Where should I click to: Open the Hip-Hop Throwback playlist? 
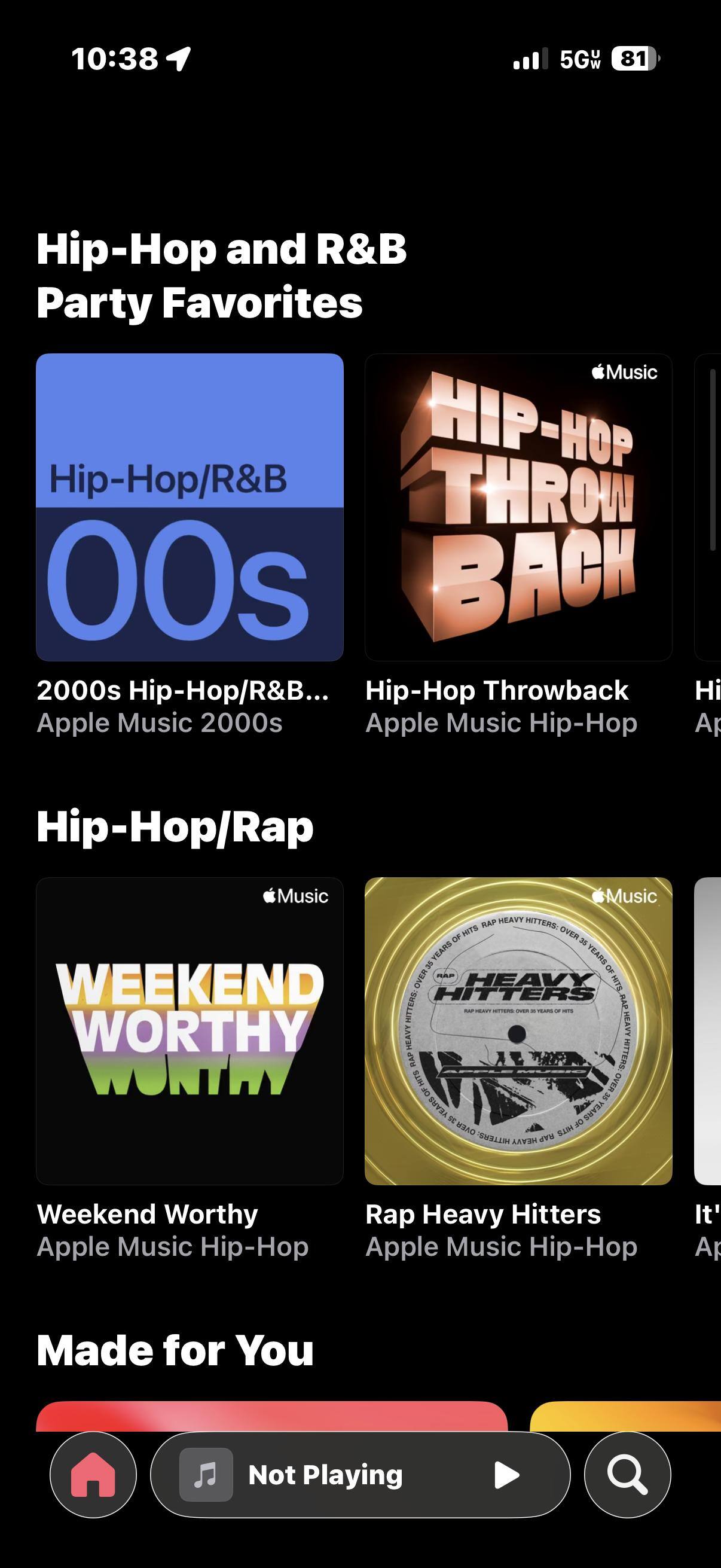(x=518, y=507)
